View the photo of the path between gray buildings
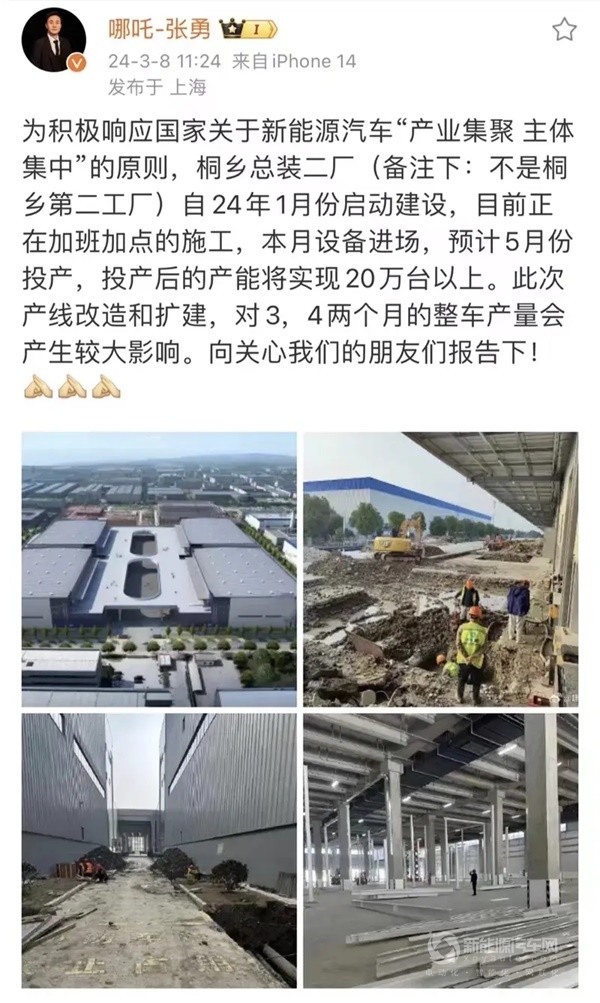The width and height of the screenshot is (600, 1003). 159,849
